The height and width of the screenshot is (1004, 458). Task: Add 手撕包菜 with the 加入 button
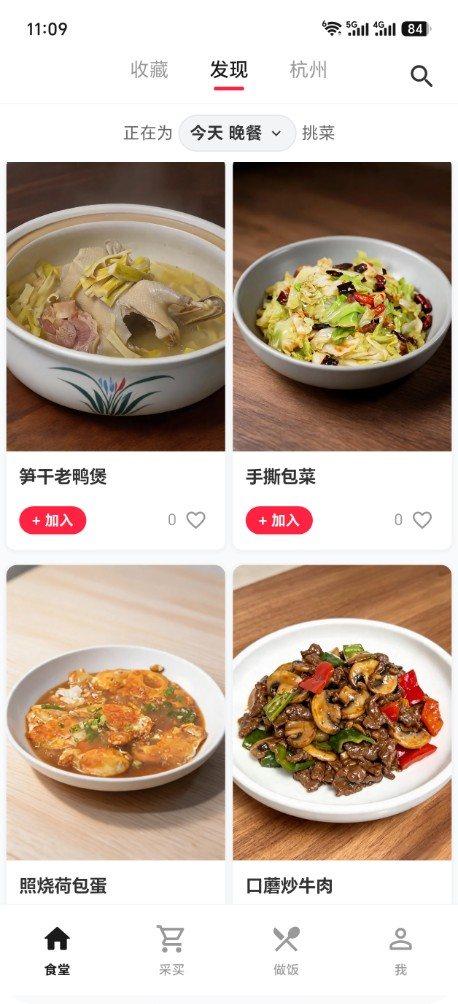(279, 520)
